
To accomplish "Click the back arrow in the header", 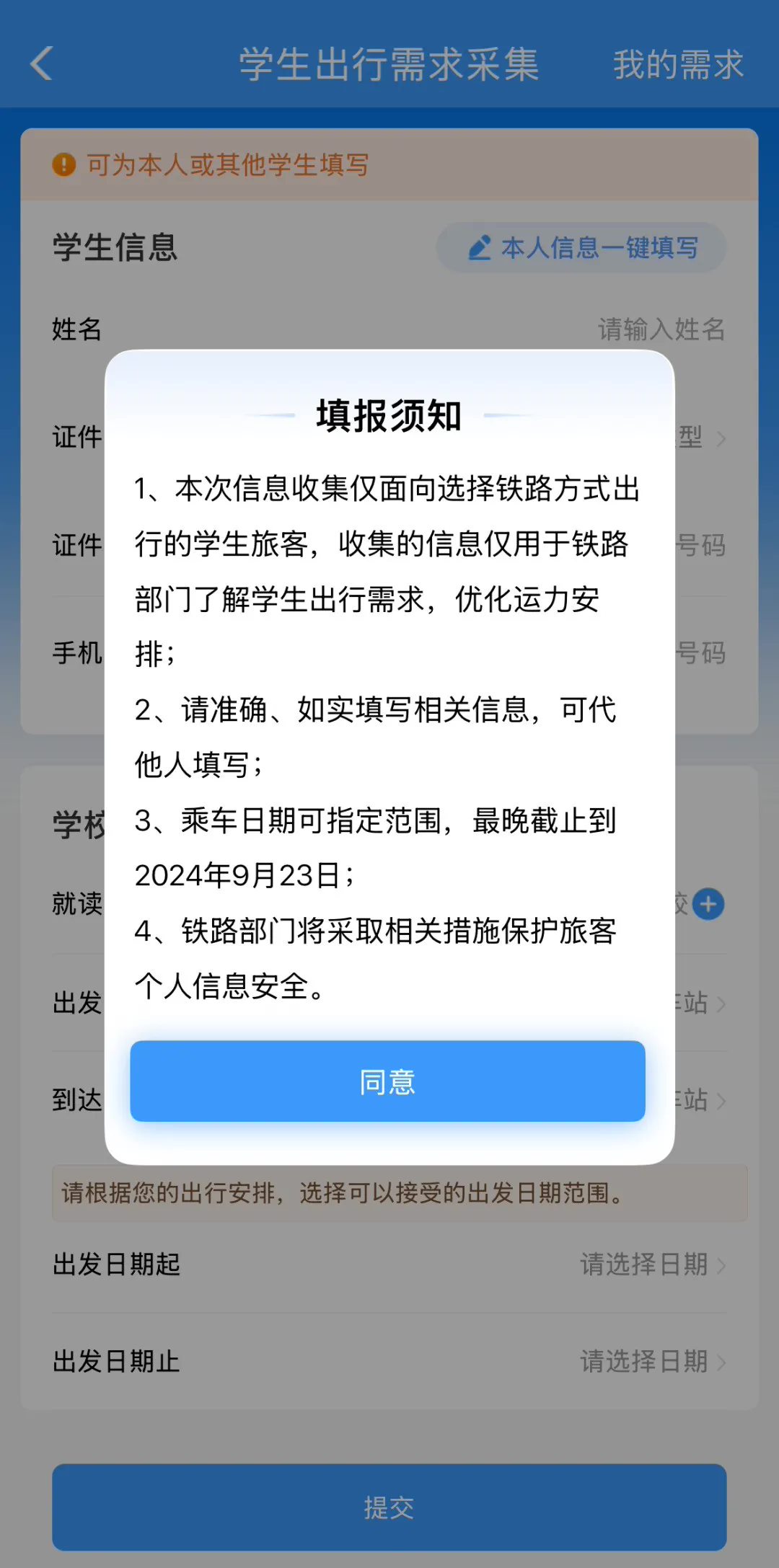I will click(41, 63).
